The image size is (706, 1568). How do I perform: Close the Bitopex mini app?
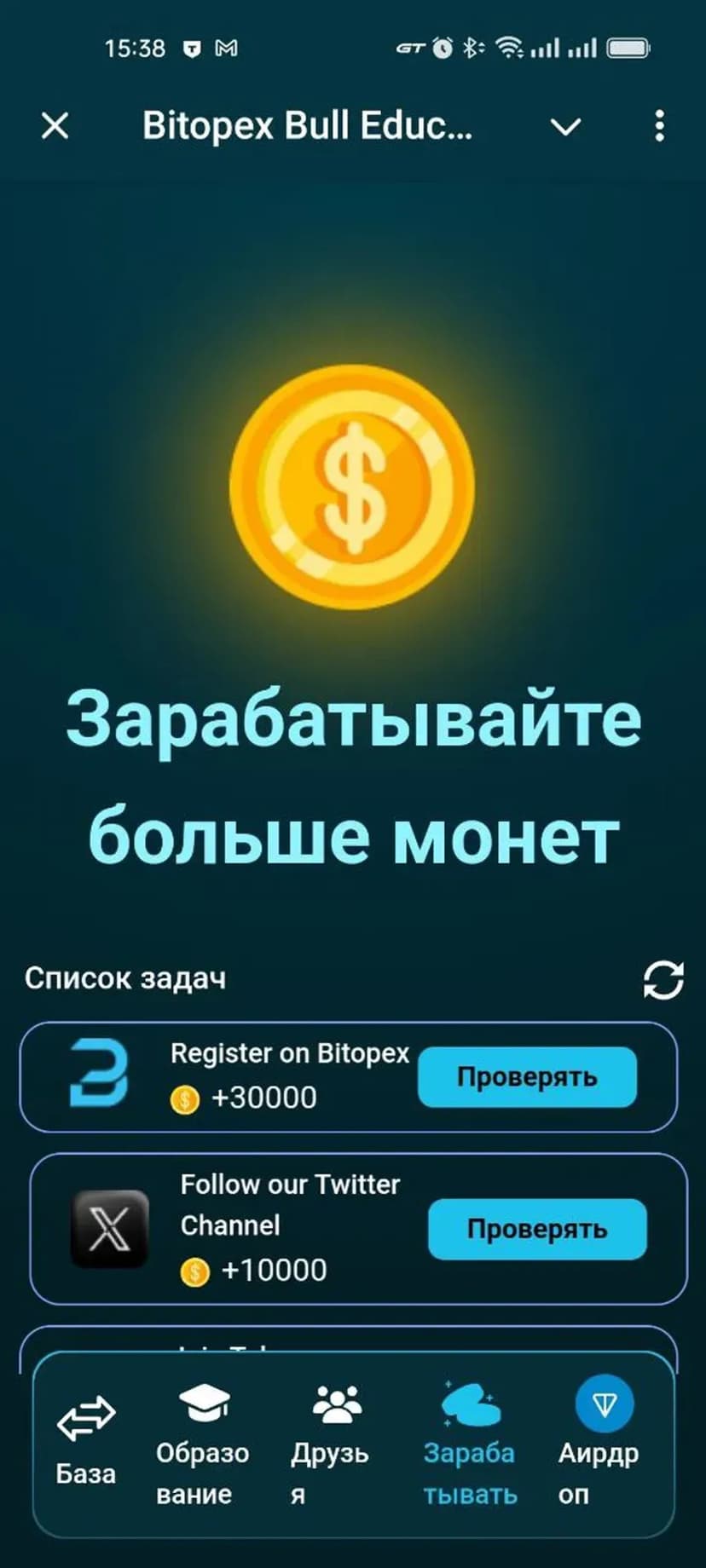pos(55,126)
